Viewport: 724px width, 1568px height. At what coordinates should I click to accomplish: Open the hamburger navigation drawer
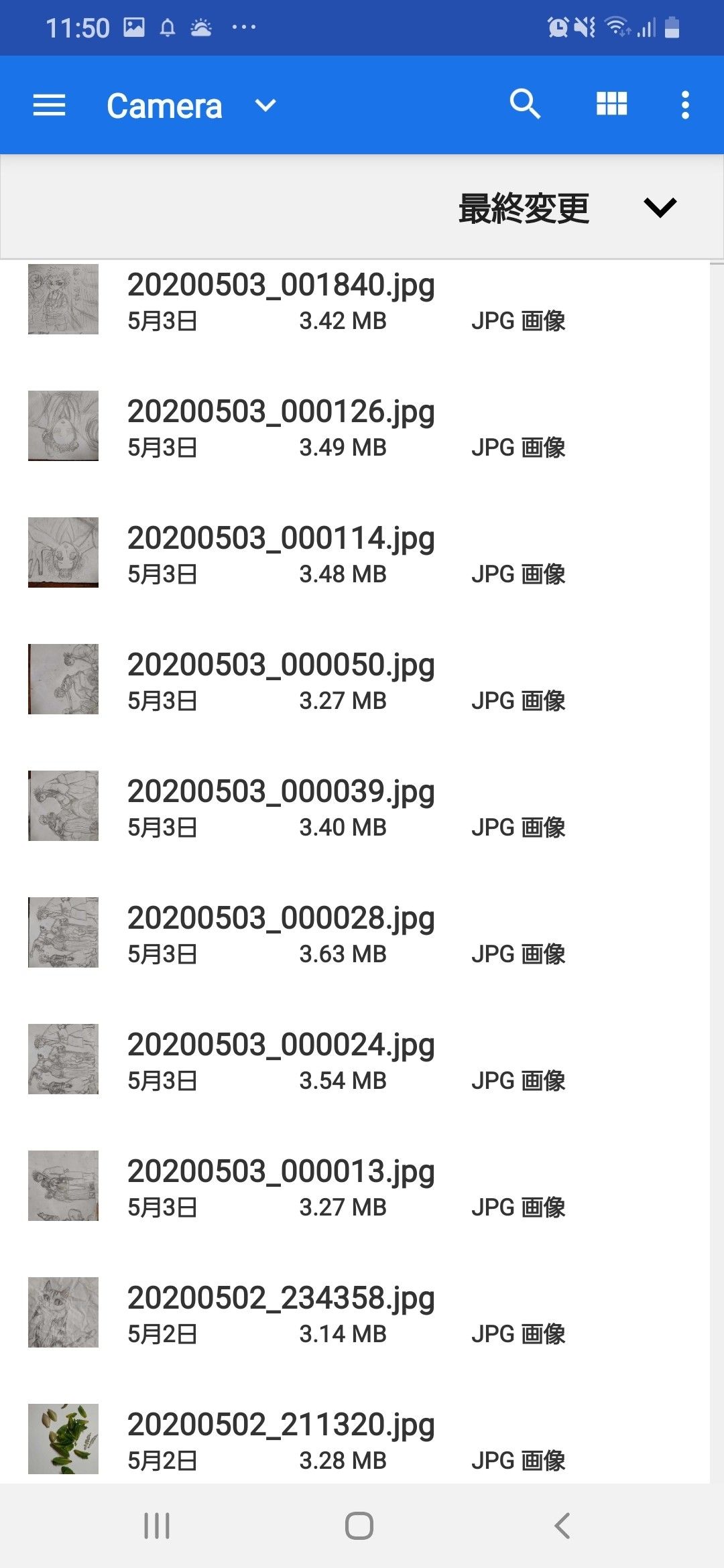pyautogui.click(x=49, y=105)
